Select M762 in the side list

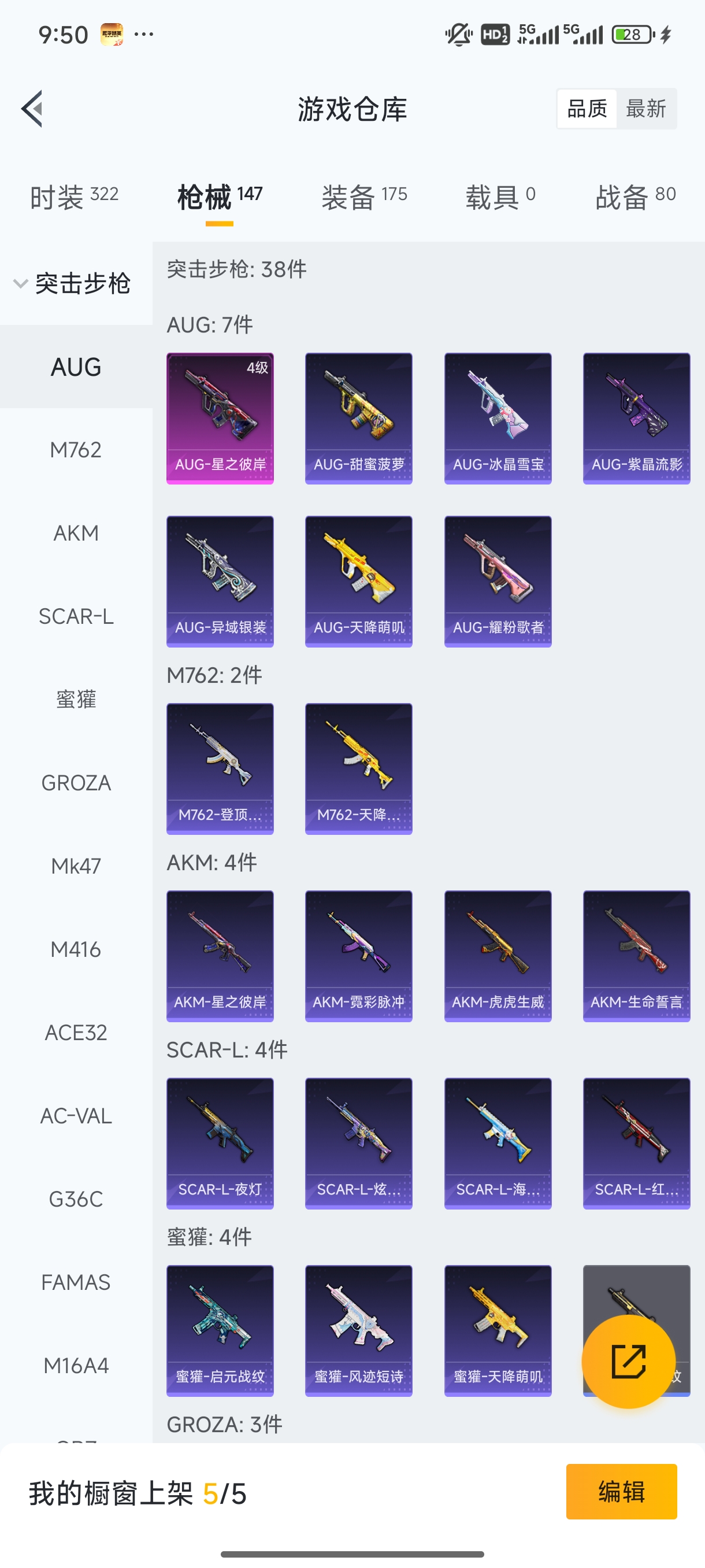76,450
